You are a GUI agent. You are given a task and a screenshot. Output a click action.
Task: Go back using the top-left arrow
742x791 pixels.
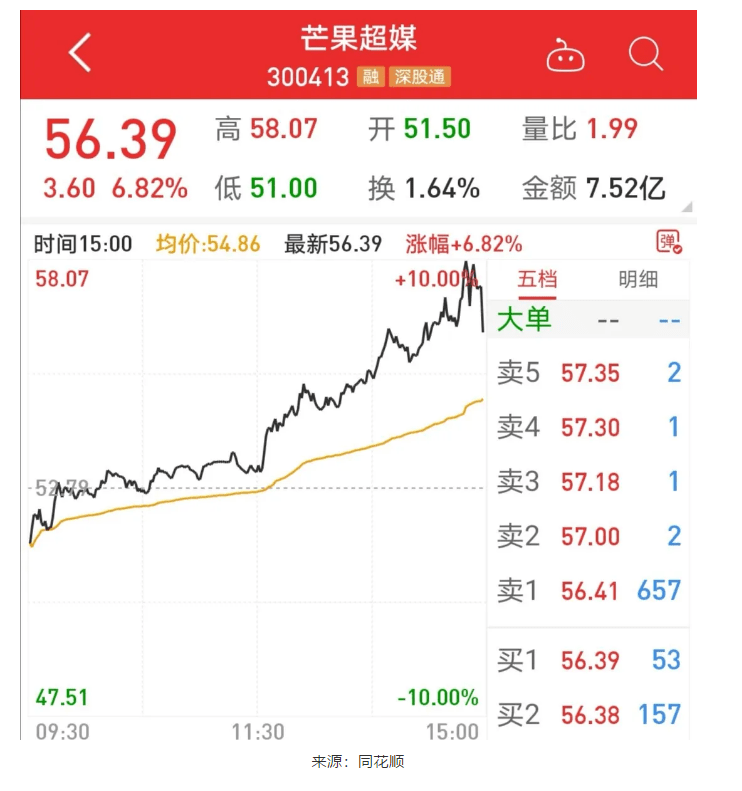pyautogui.click(x=80, y=53)
